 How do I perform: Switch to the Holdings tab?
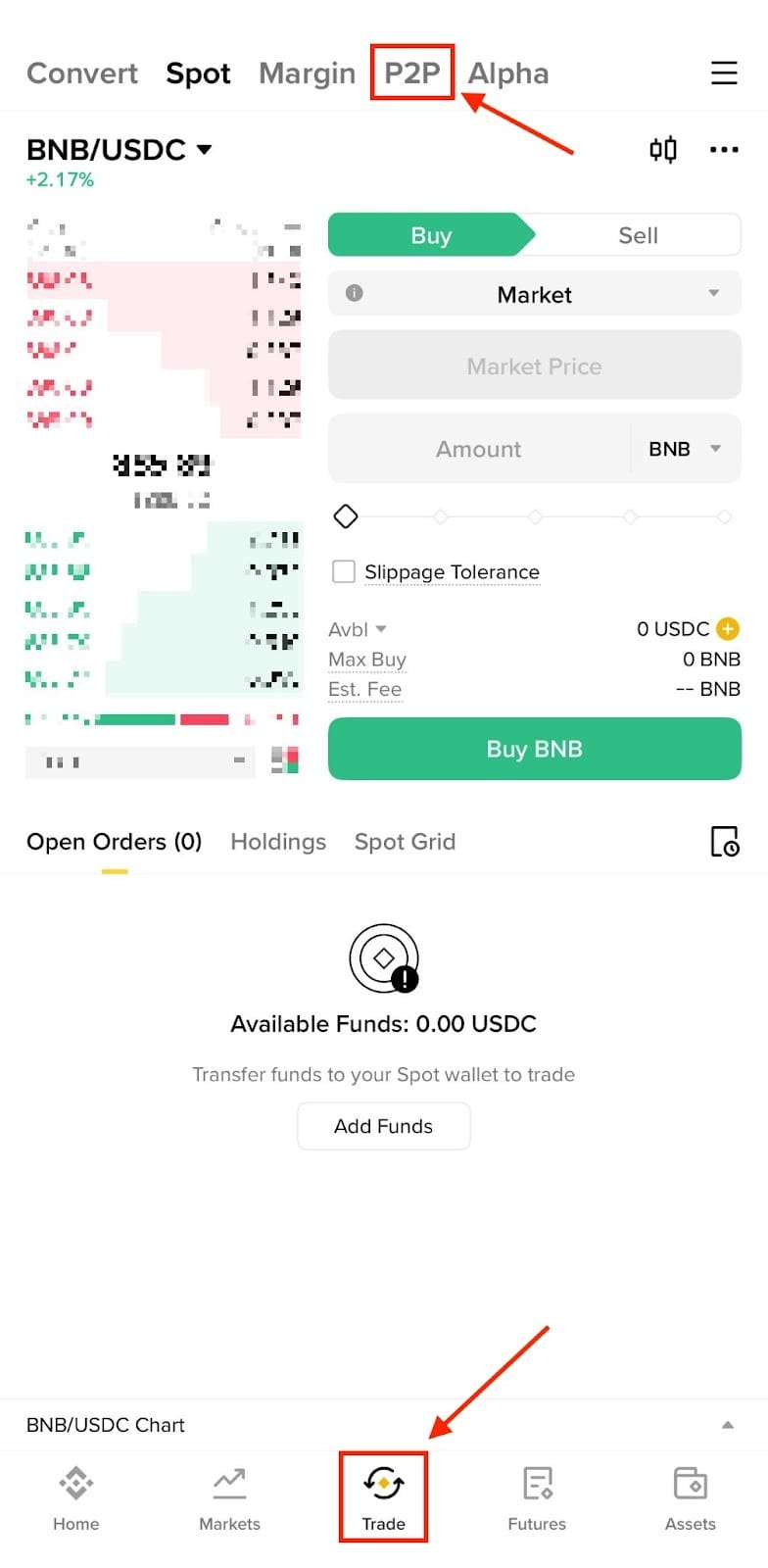278,842
